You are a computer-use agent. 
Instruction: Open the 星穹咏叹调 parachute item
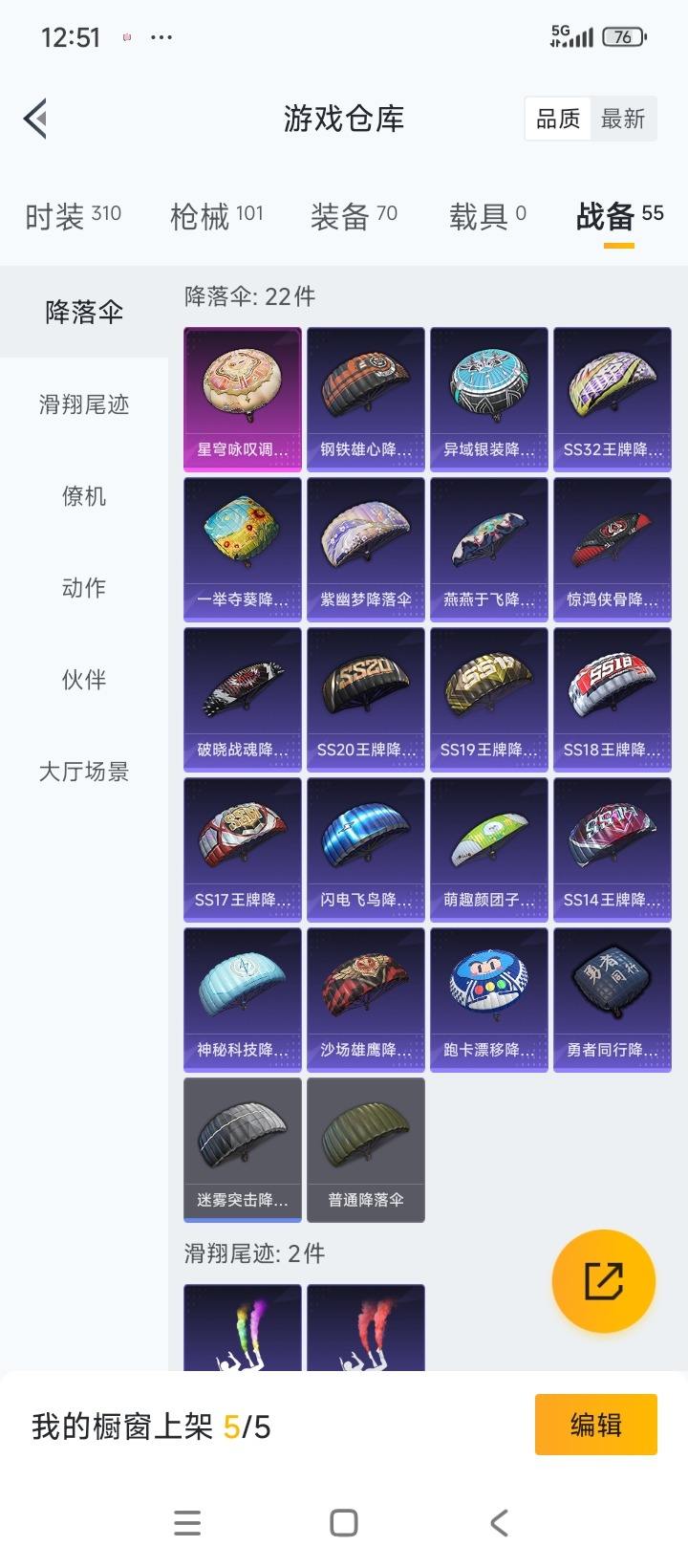pos(243,399)
